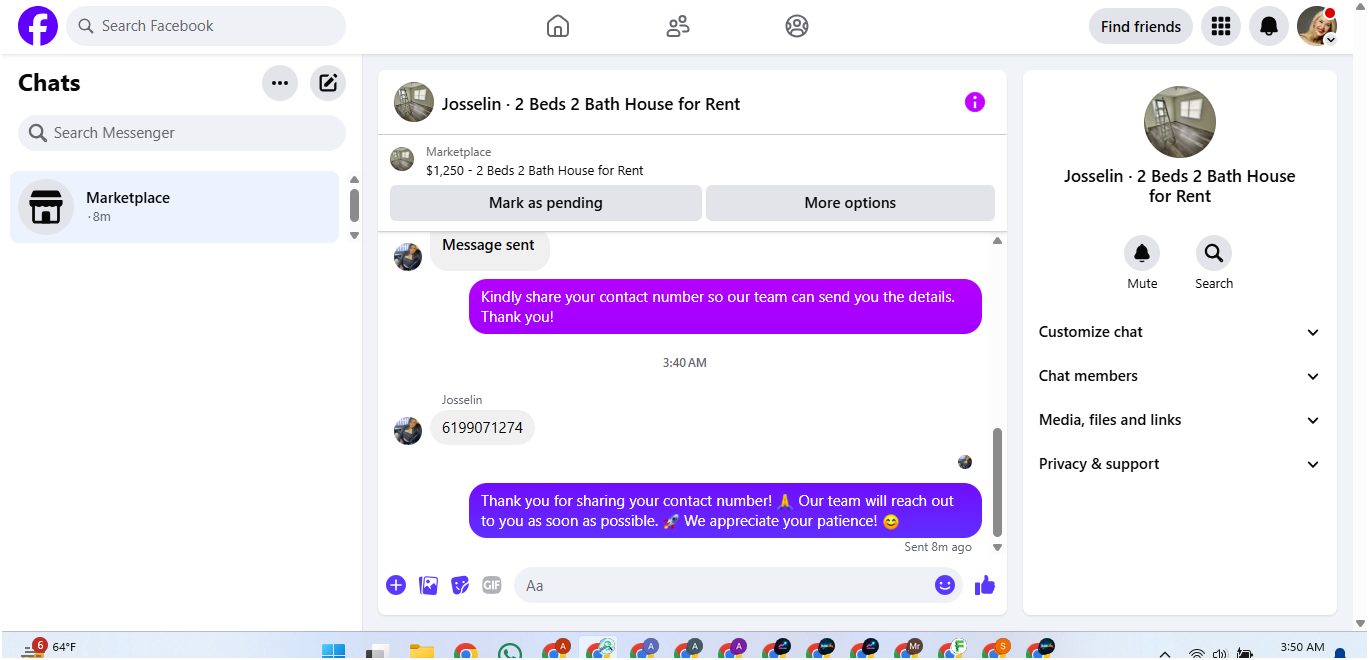Viewport: 1369px width, 660px height.
Task: Compose a new message
Action: [328, 83]
